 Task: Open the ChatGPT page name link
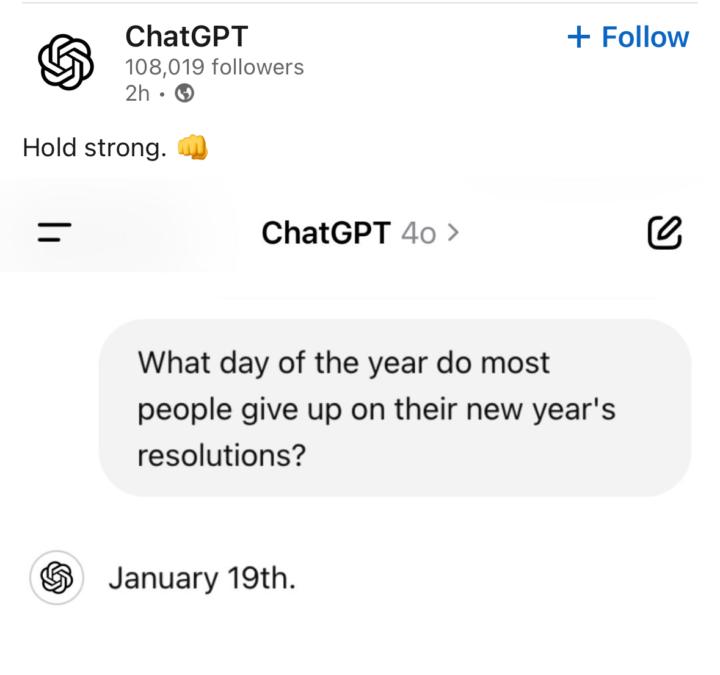[186, 36]
